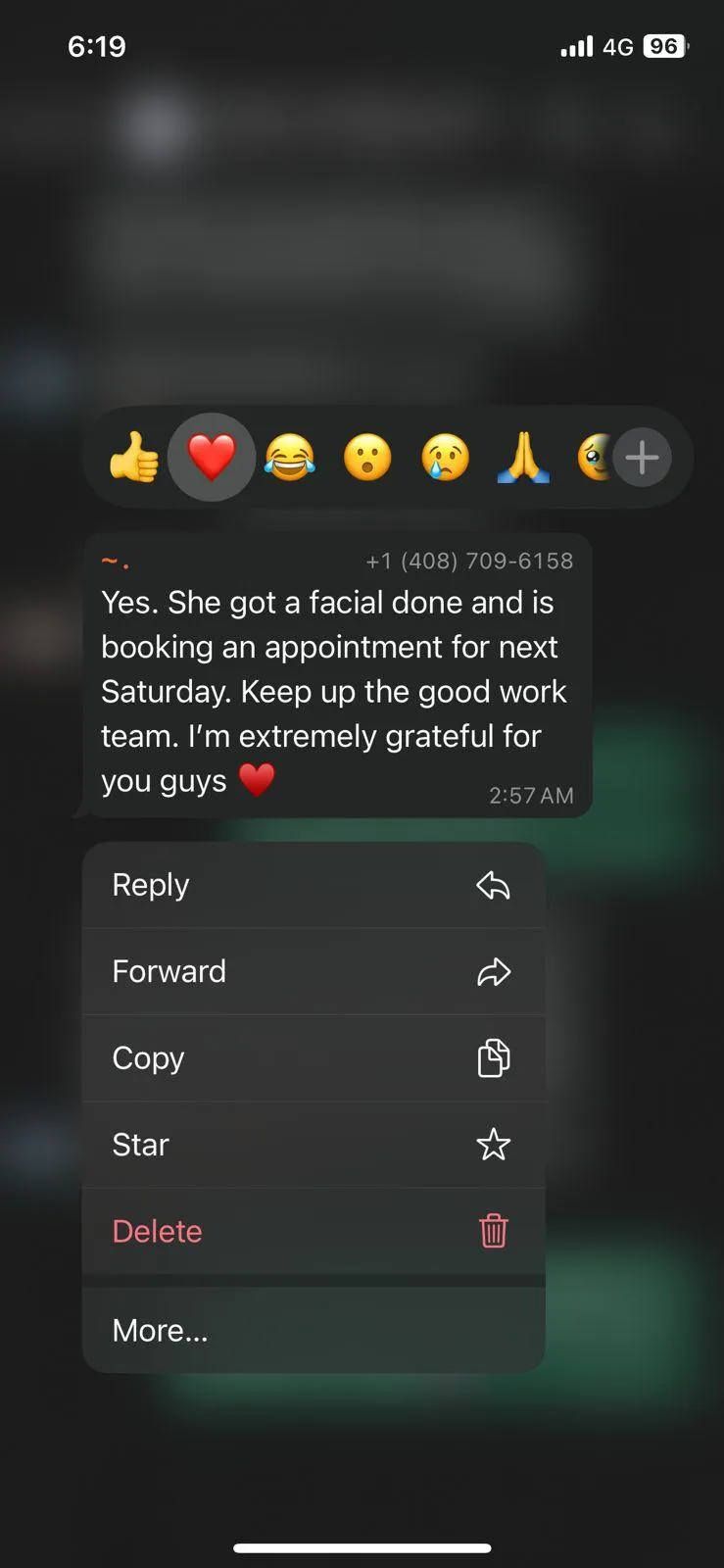The width and height of the screenshot is (724, 1568).
Task: React with the surprised face emoji
Action: (367, 458)
